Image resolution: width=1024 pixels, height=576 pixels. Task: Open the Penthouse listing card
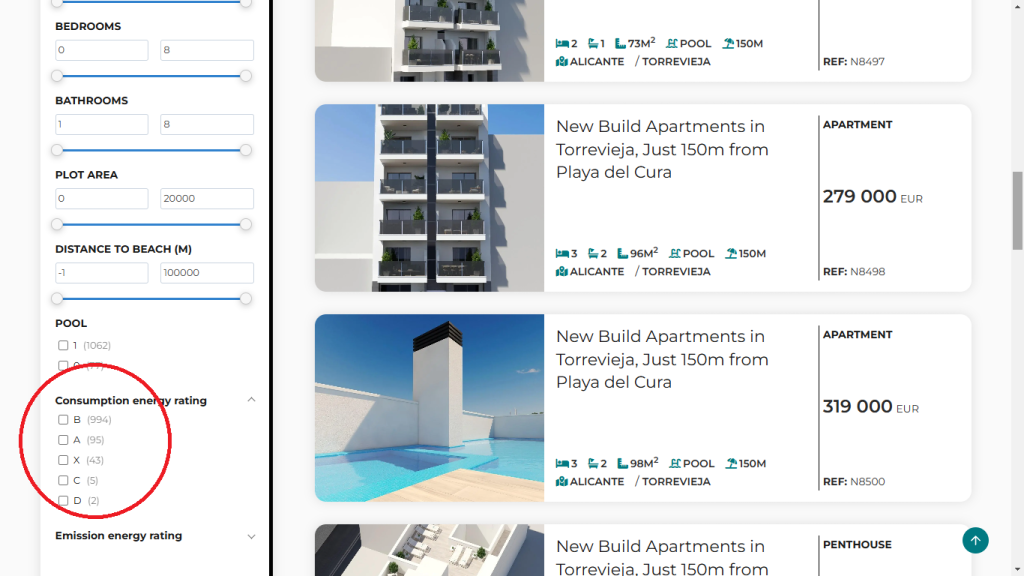[x=661, y=557]
